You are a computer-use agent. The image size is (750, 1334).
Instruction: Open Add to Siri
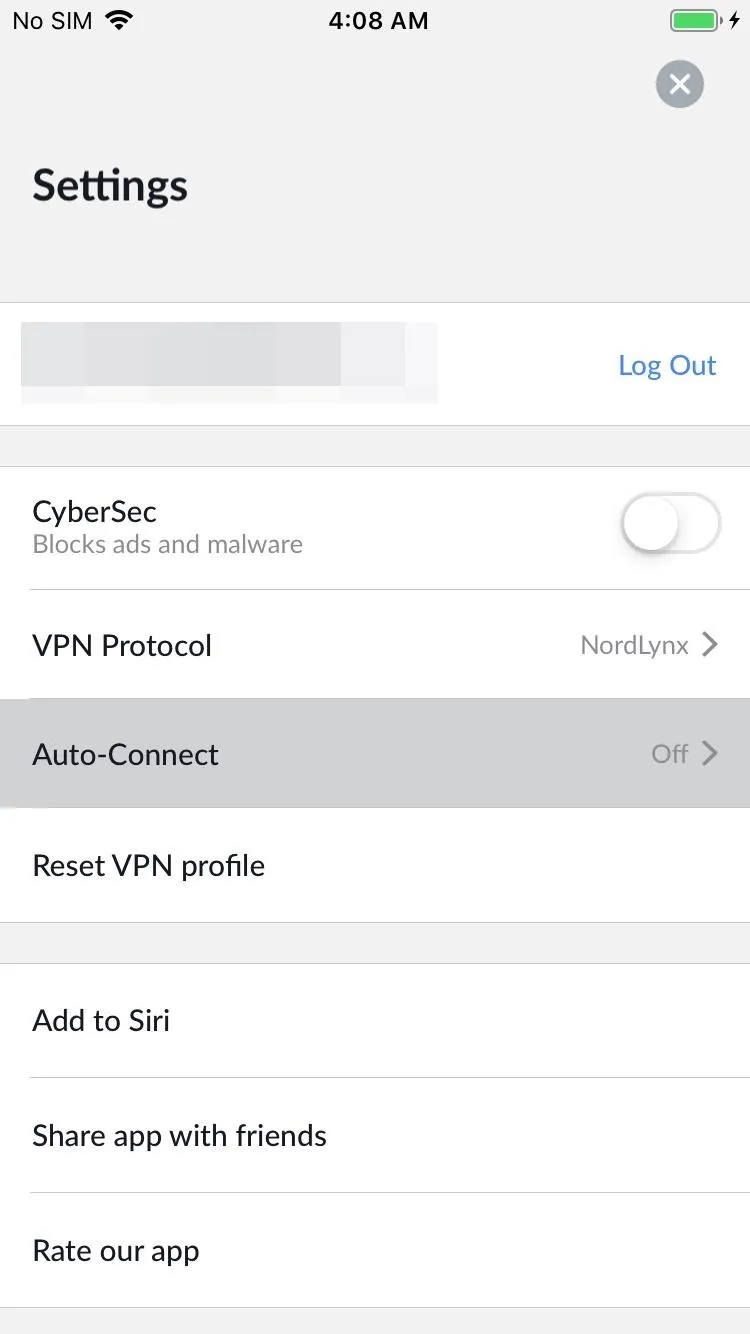pos(375,1021)
